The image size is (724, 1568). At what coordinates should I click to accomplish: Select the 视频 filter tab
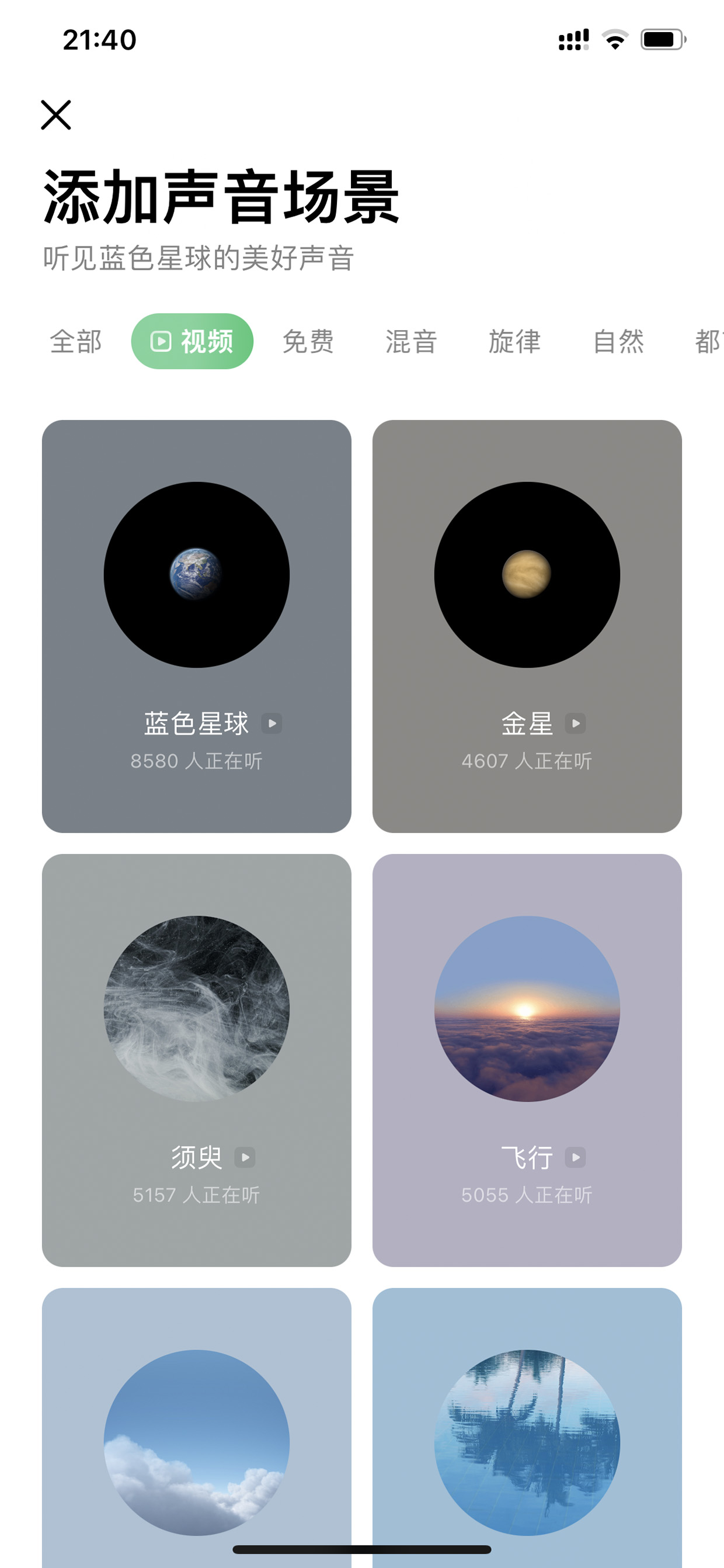pos(192,342)
